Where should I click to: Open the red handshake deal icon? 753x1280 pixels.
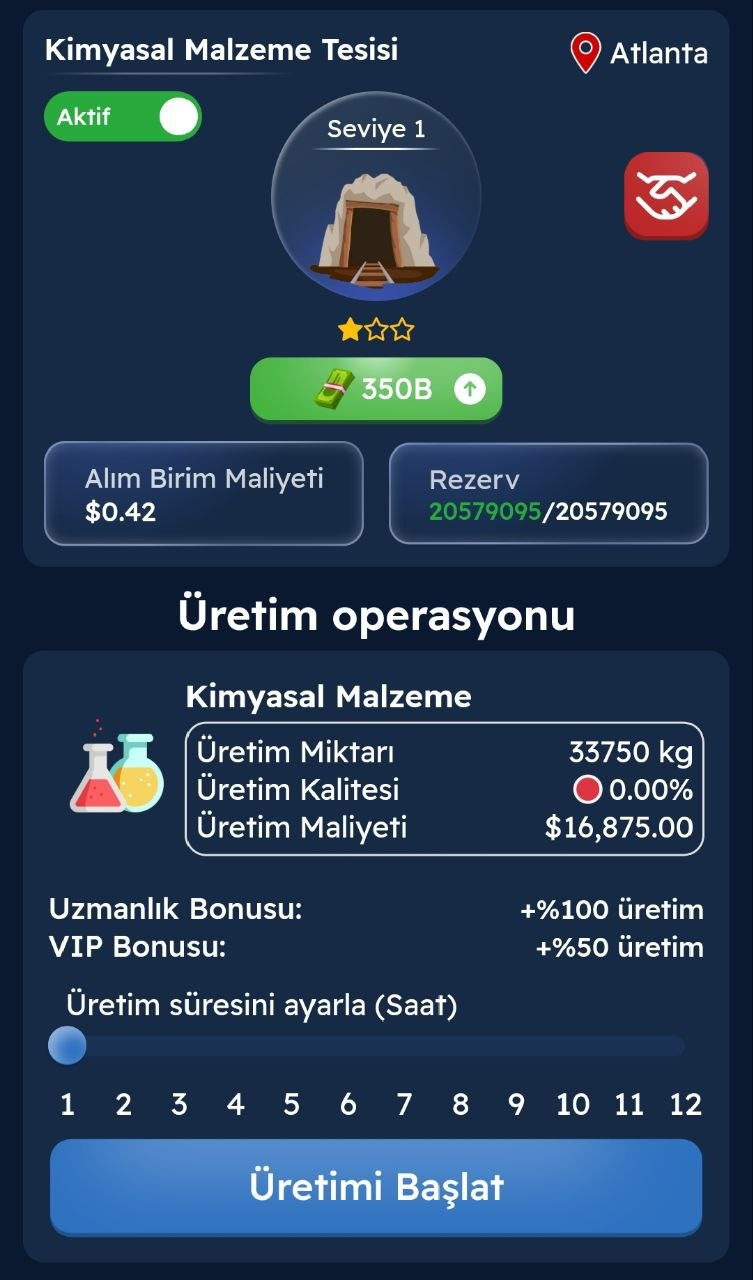click(x=666, y=195)
